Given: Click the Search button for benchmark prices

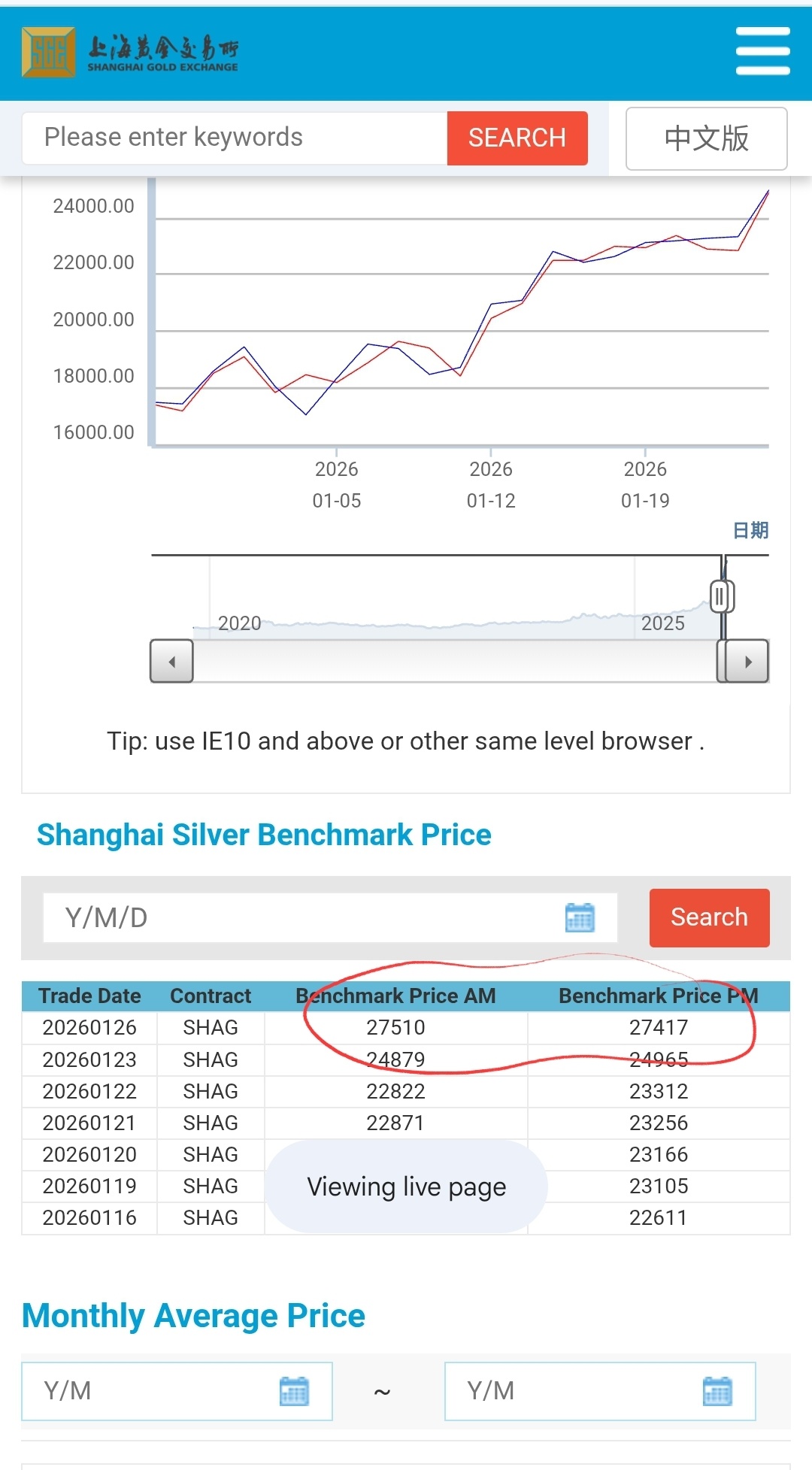Looking at the screenshot, I should 708,917.
